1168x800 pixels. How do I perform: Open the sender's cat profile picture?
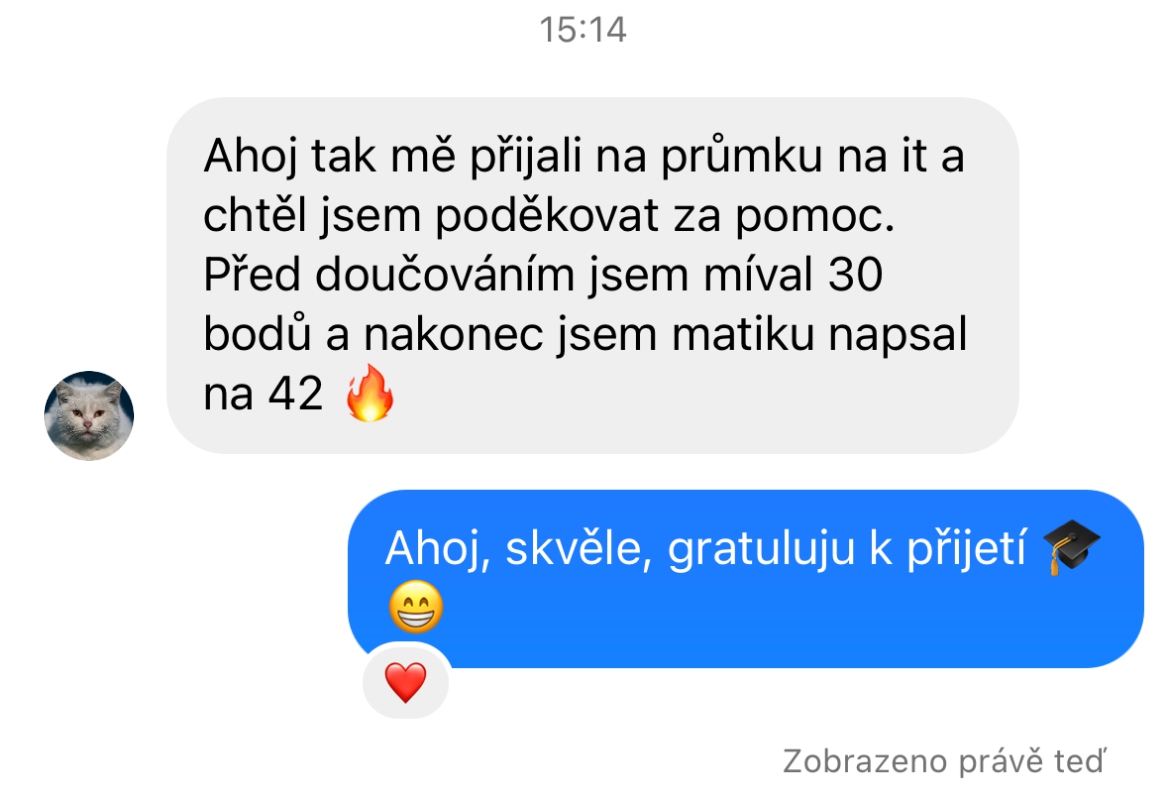89,416
